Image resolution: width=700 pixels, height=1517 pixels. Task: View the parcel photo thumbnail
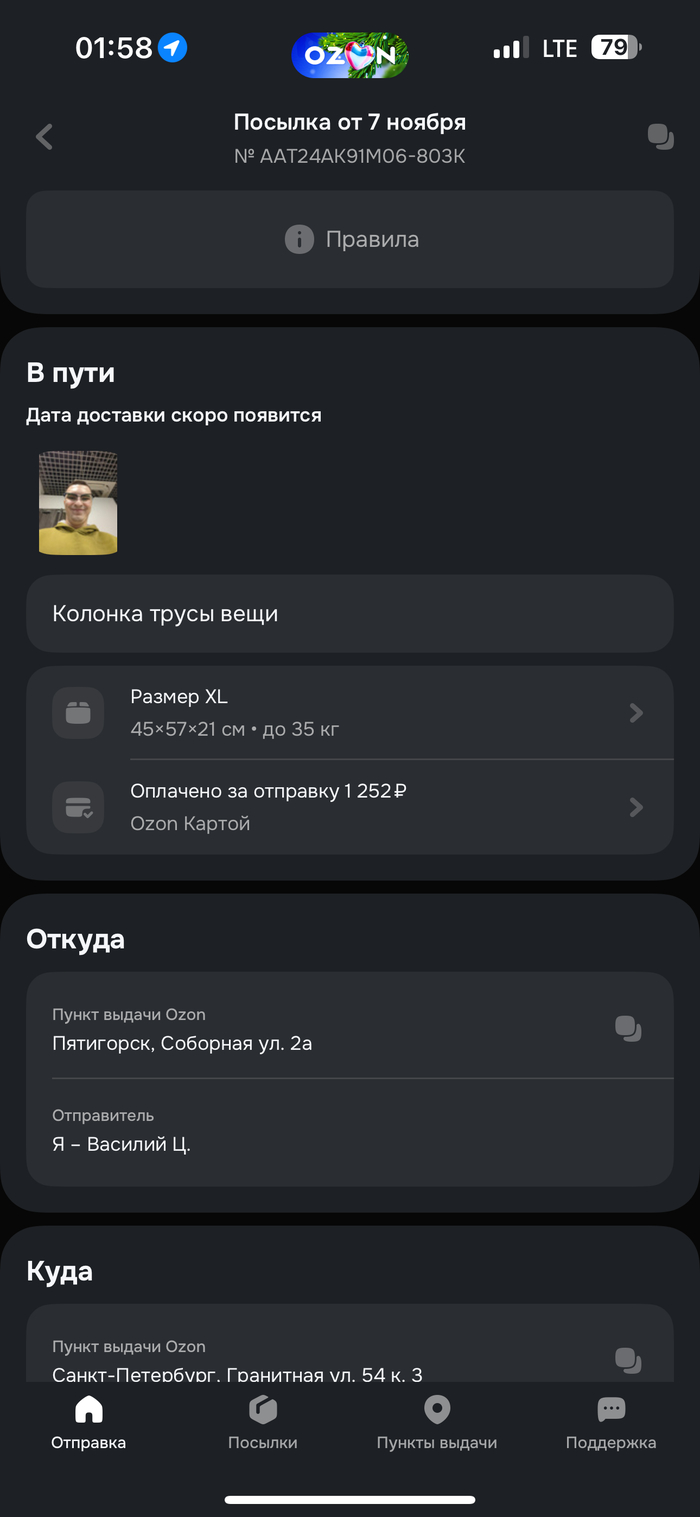tap(78, 503)
